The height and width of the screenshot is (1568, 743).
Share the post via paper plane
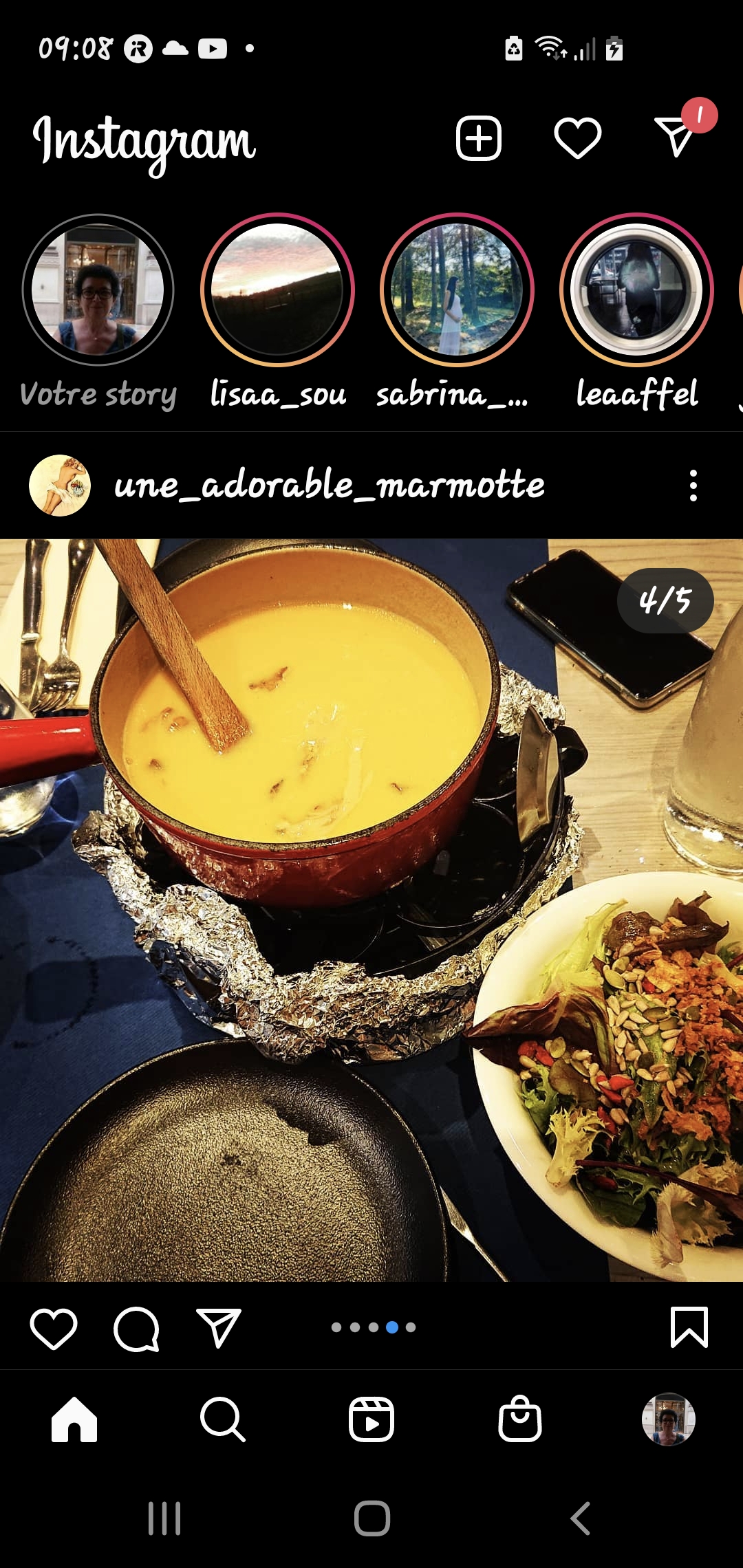coord(219,1328)
